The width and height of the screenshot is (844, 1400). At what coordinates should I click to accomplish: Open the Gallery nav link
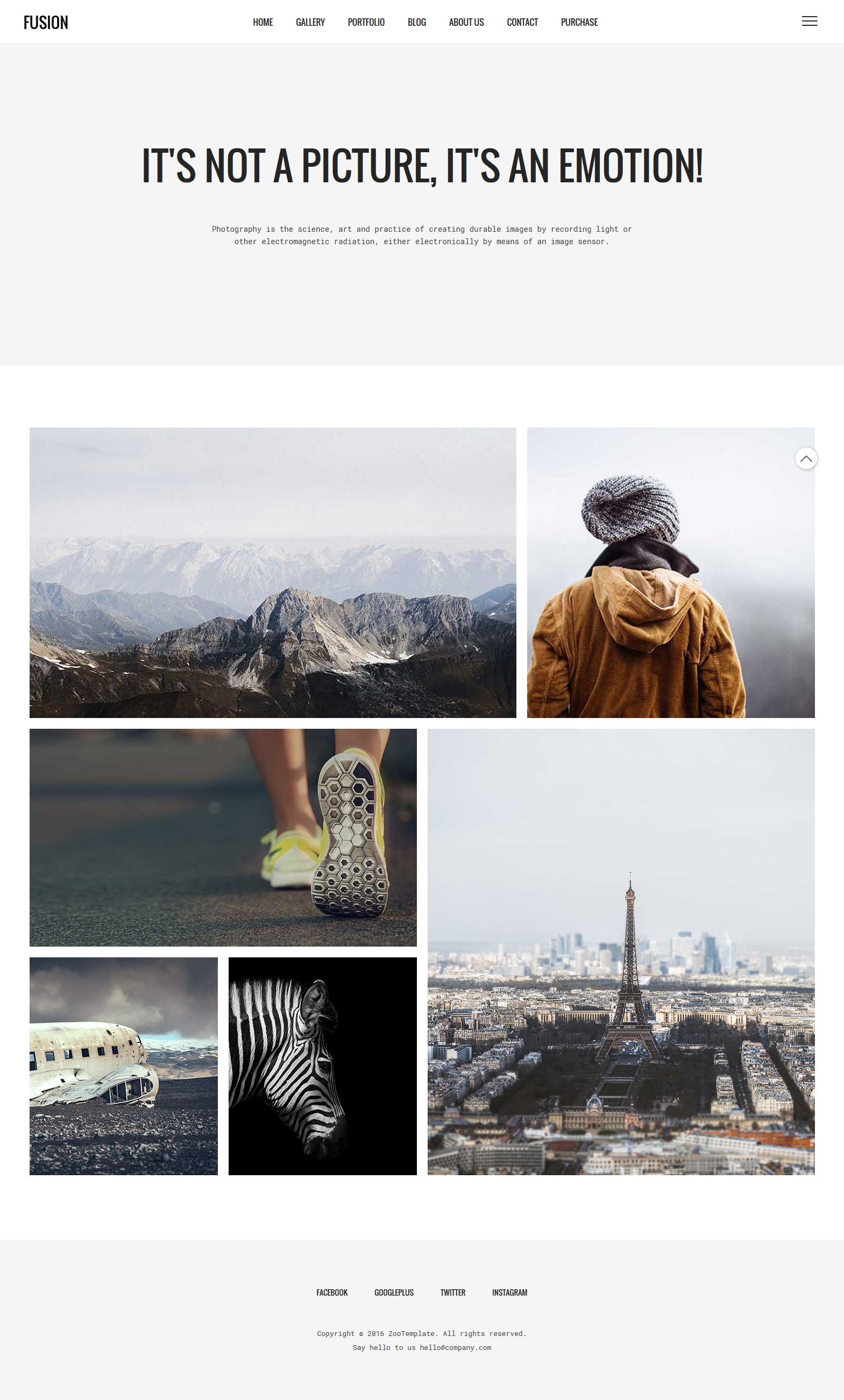click(x=310, y=22)
